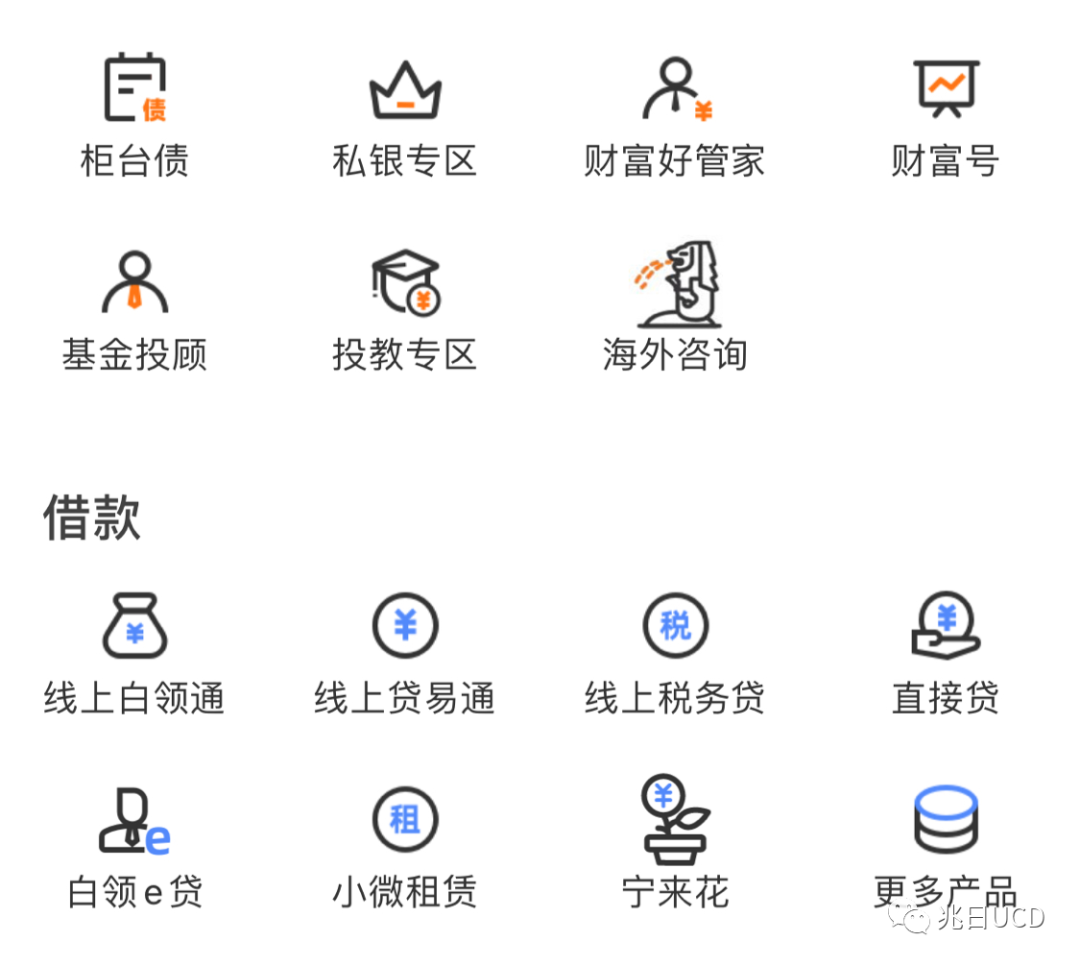
Task: Open 柜台债 counter bonds
Action: click(135, 115)
